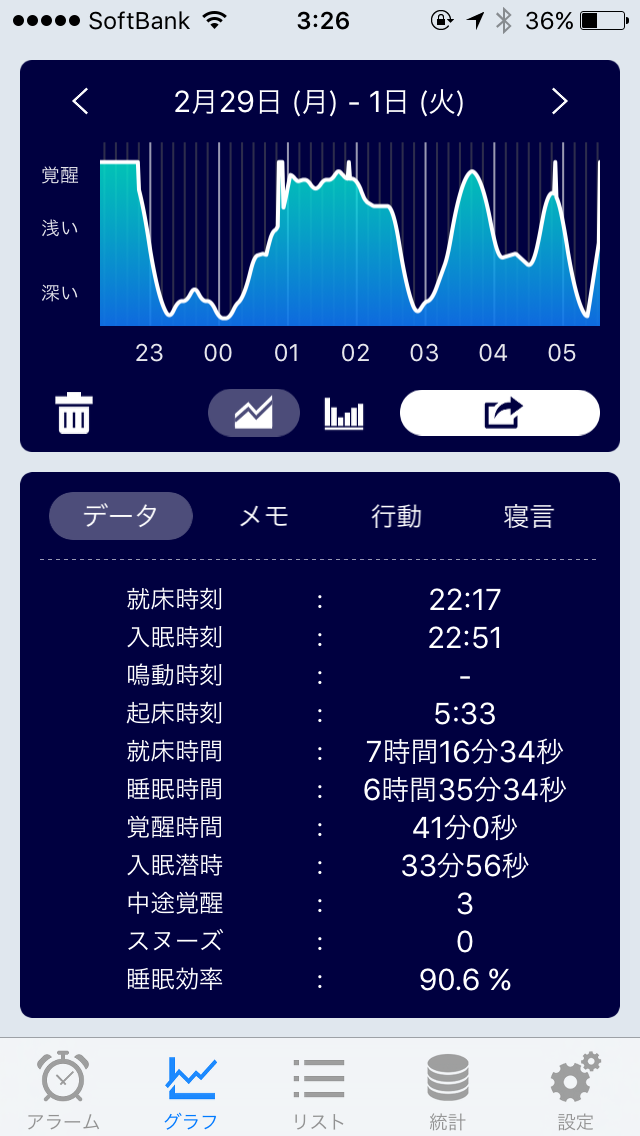Switch to the メモ tab
Image resolution: width=640 pixels, height=1136 pixels.
(x=265, y=516)
